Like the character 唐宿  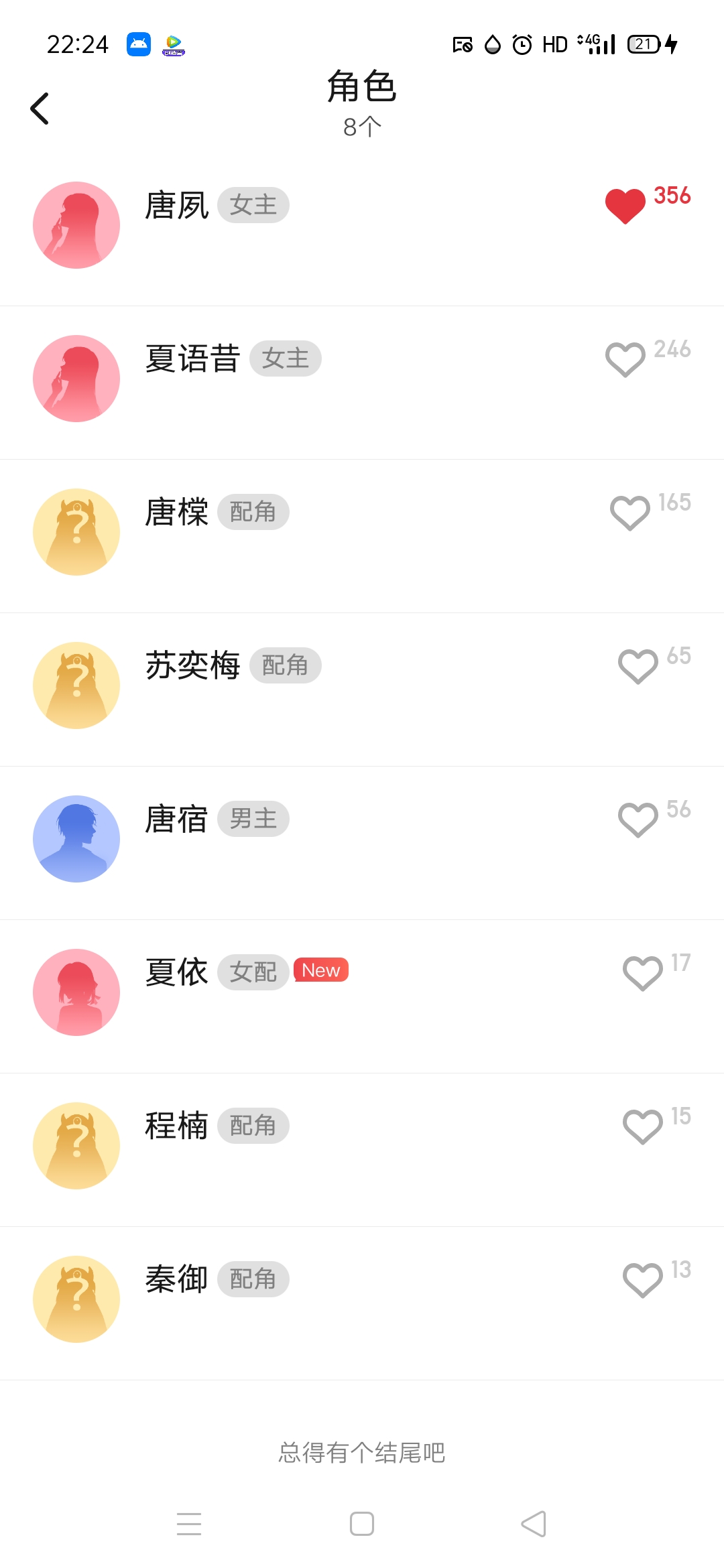click(x=638, y=820)
